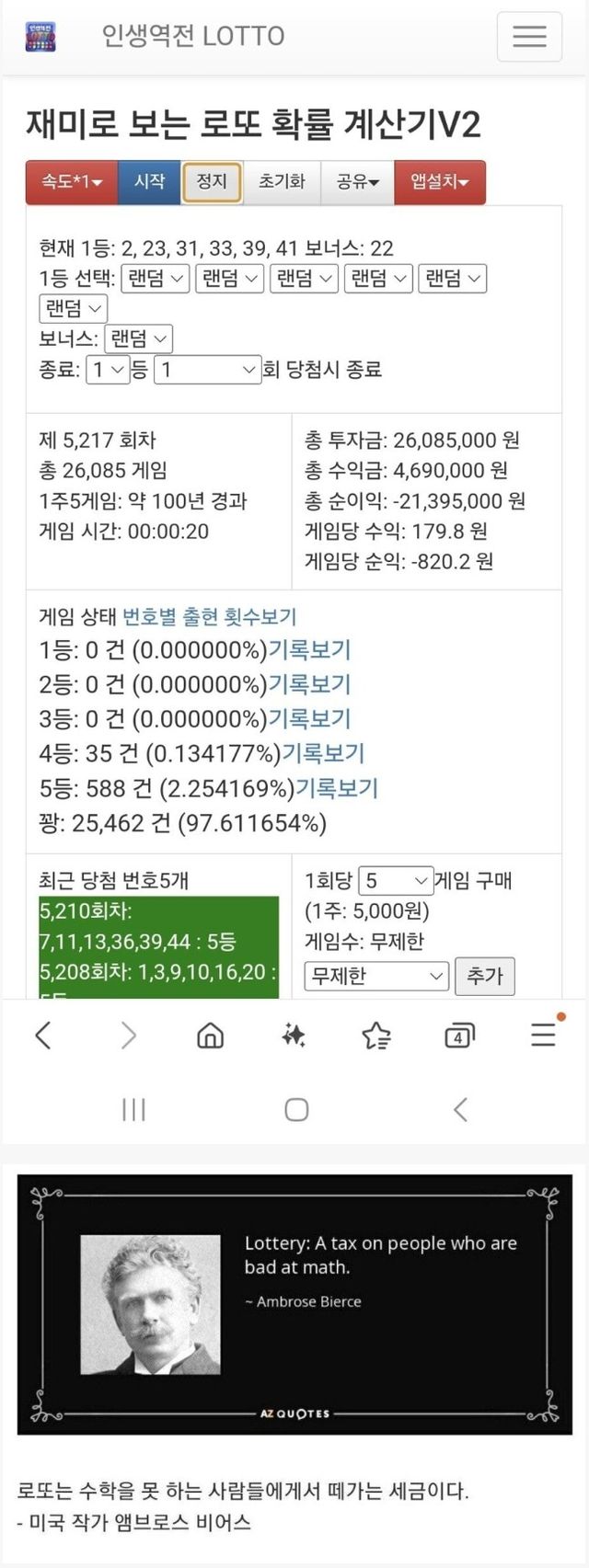Tap the system recent apps button

pyautogui.click(x=134, y=1109)
